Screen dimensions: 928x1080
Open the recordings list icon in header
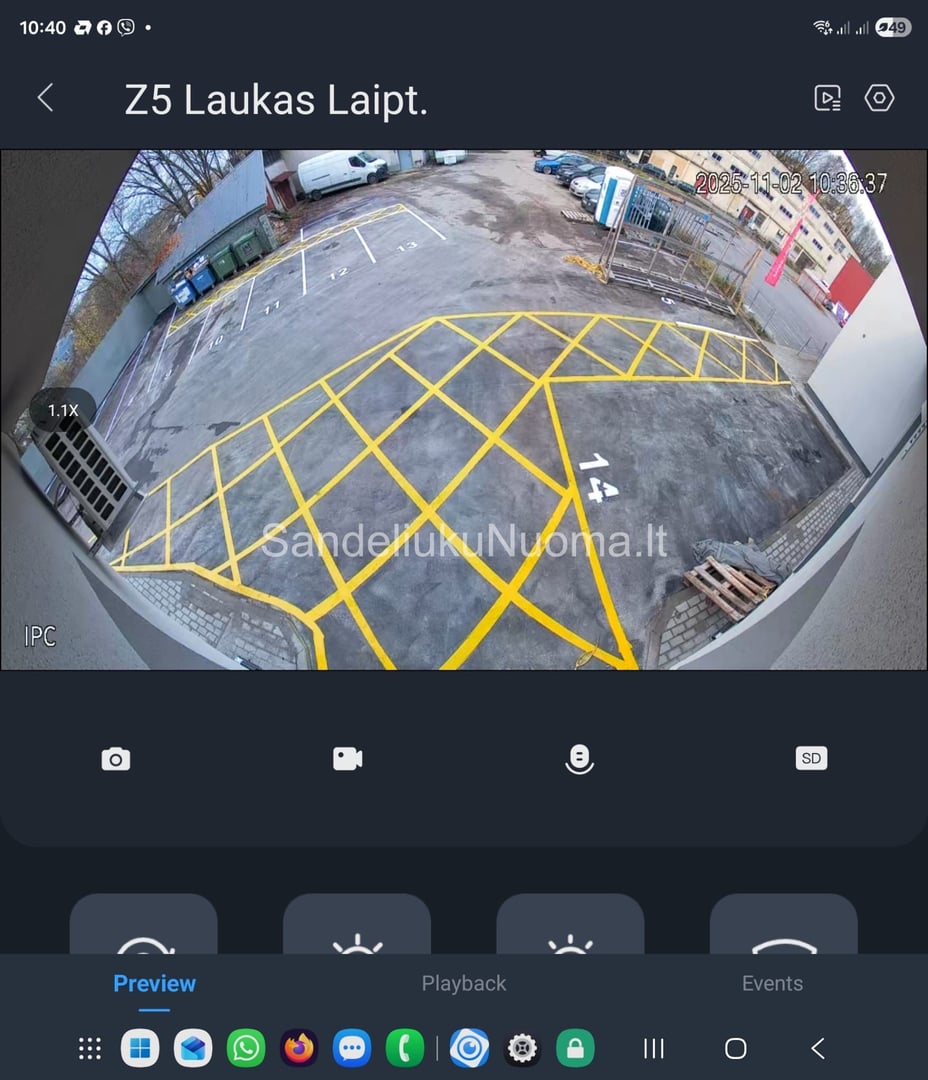[827, 98]
